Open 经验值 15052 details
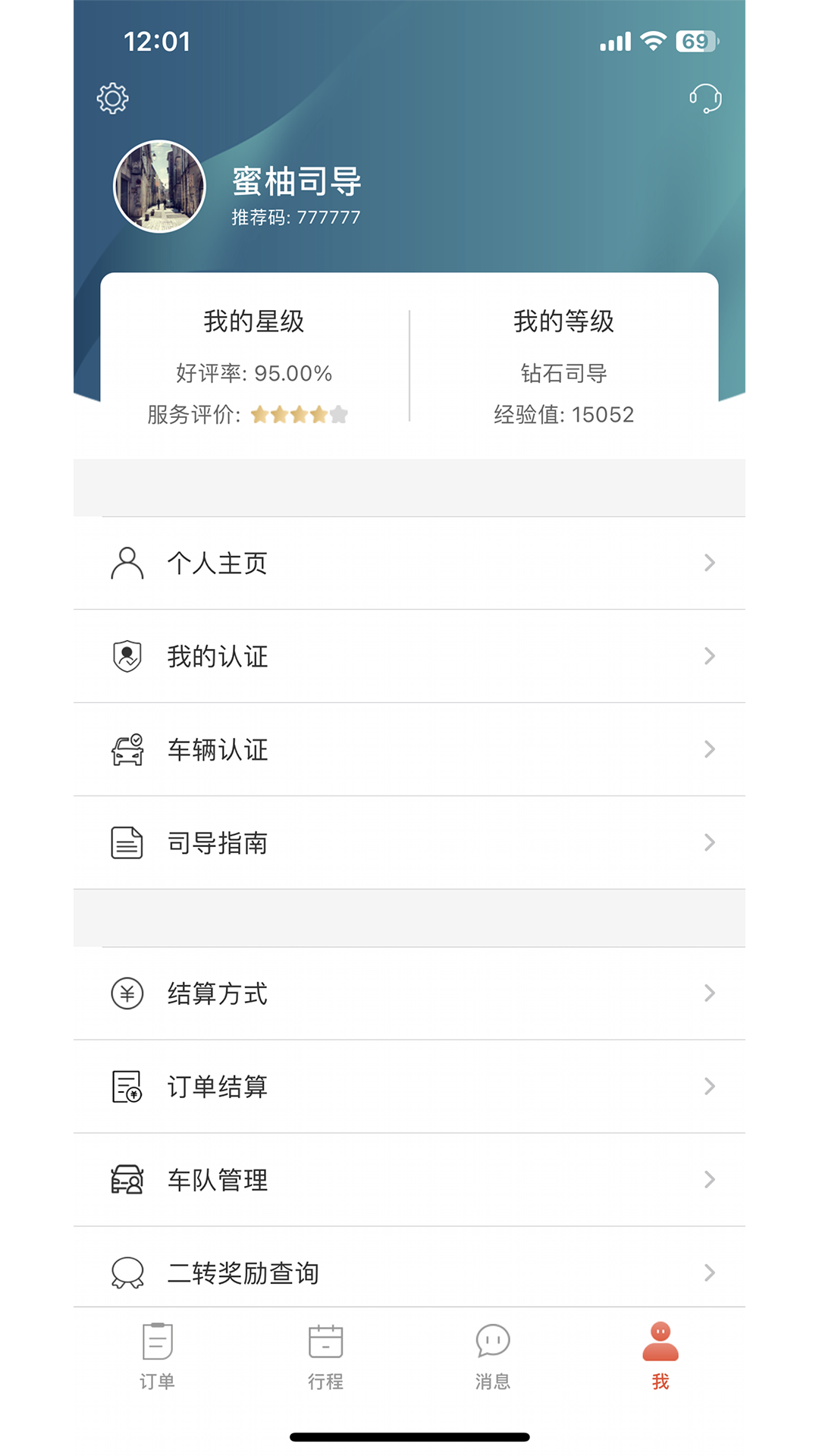The width and height of the screenshot is (819, 1456). coord(564,414)
